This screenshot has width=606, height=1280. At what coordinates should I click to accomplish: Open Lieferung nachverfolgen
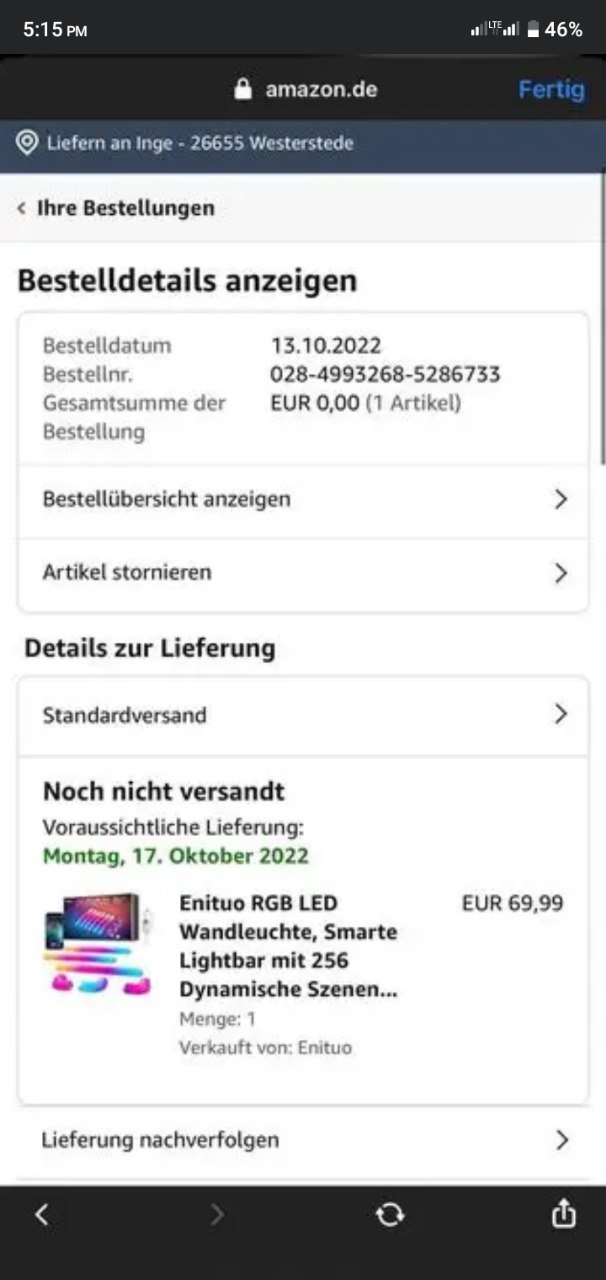(x=302, y=1140)
